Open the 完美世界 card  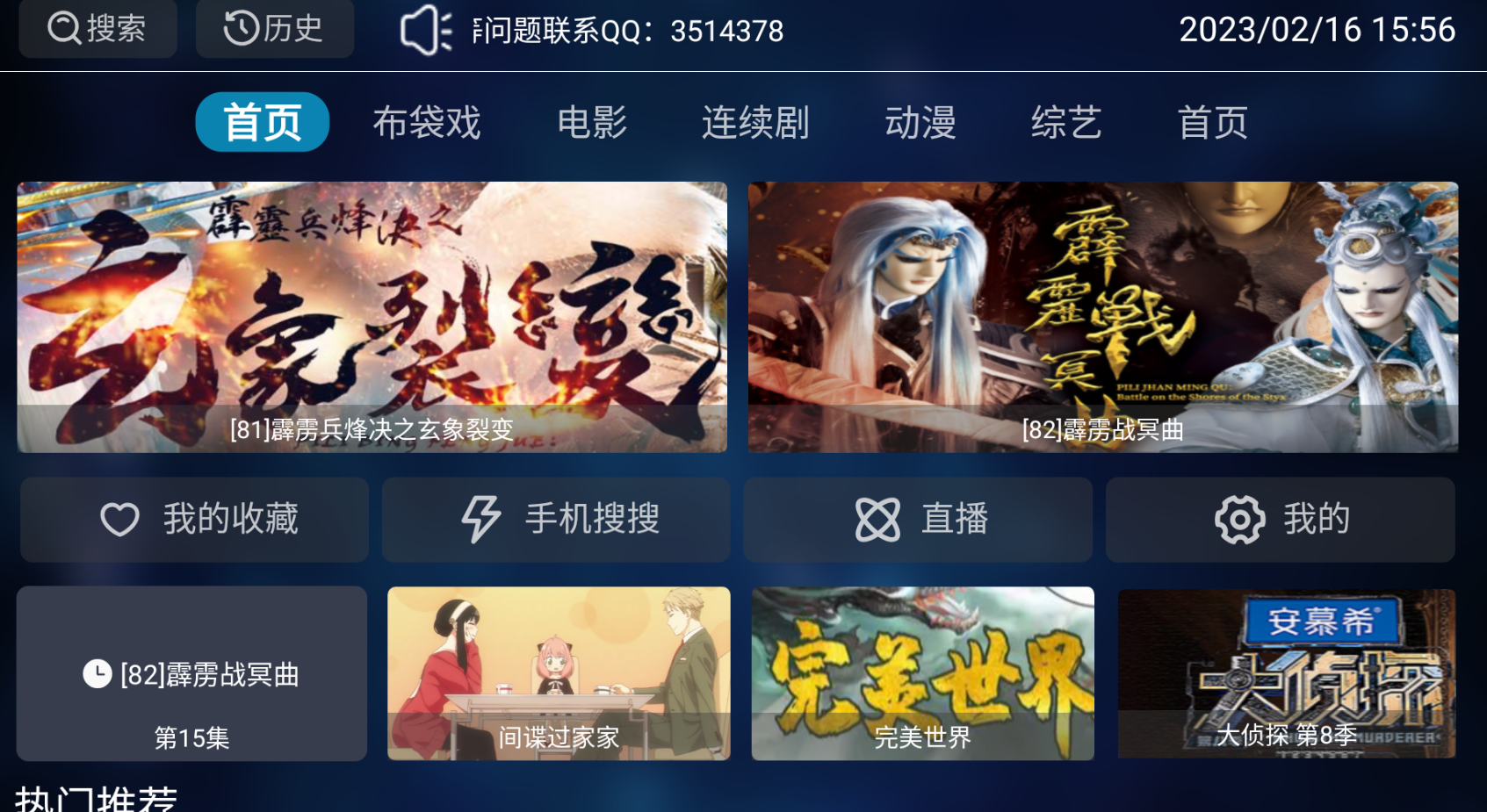[x=922, y=673]
